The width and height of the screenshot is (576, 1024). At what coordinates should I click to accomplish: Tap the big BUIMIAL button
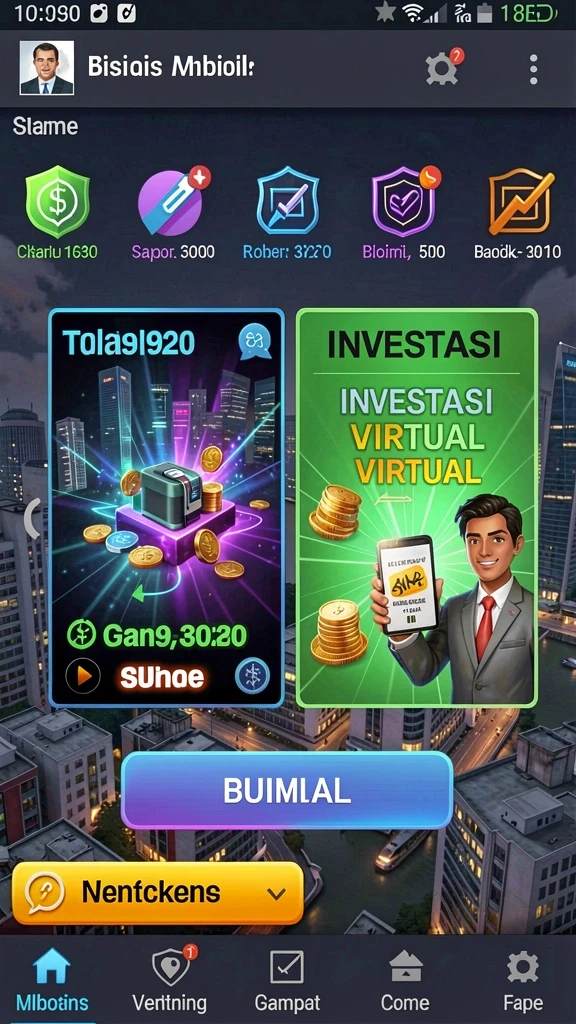click(287, 790)
